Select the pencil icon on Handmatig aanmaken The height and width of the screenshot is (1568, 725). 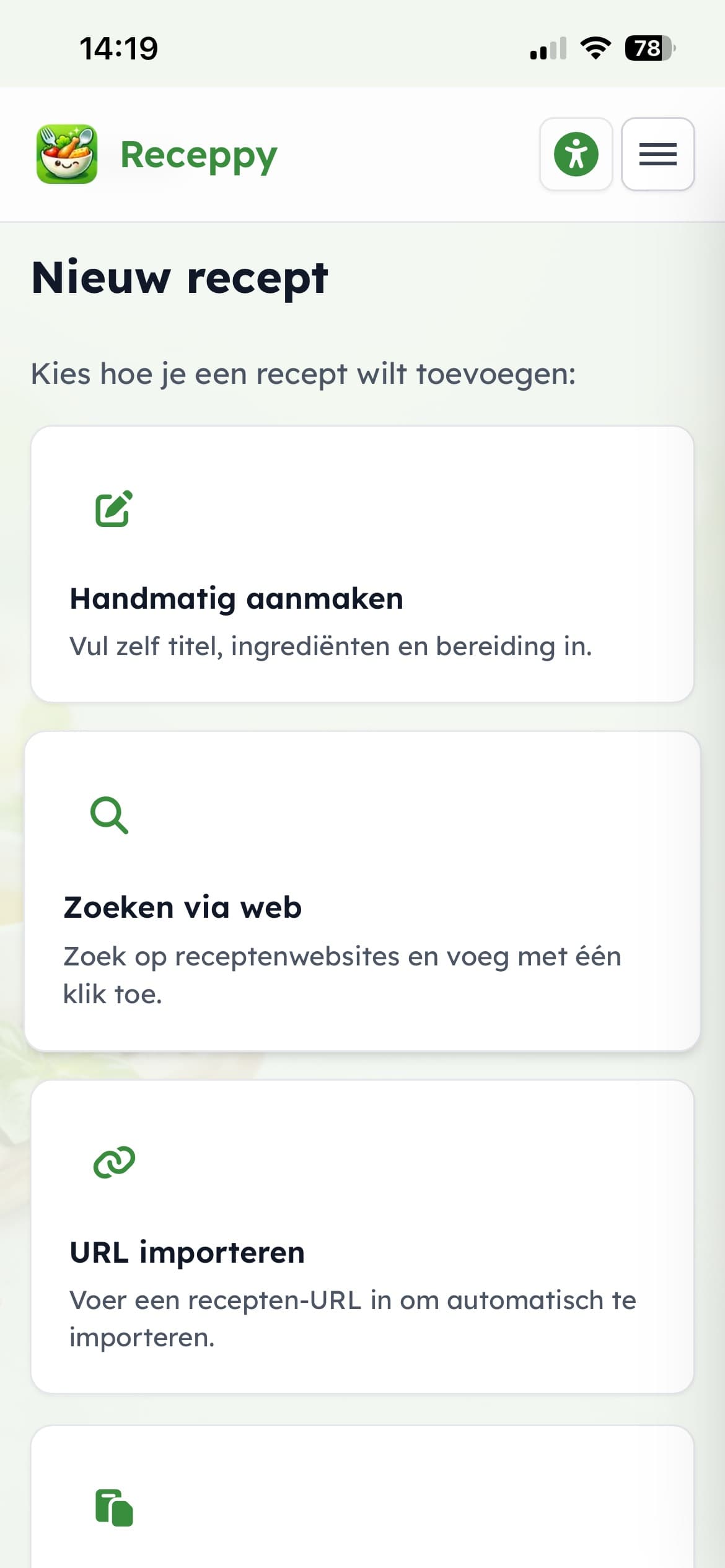[x=113, y=510]
